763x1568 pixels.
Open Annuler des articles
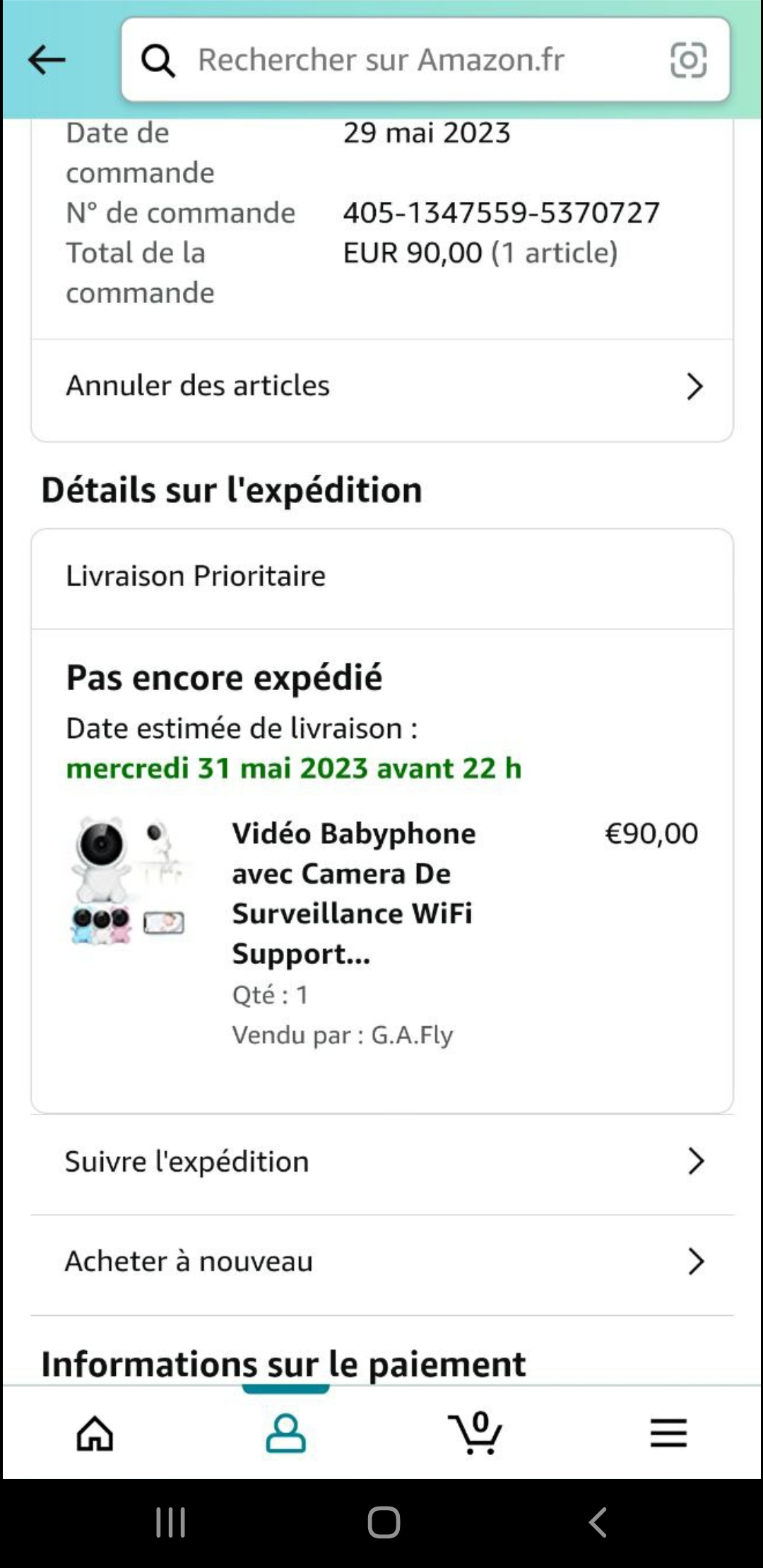(382, 386)
